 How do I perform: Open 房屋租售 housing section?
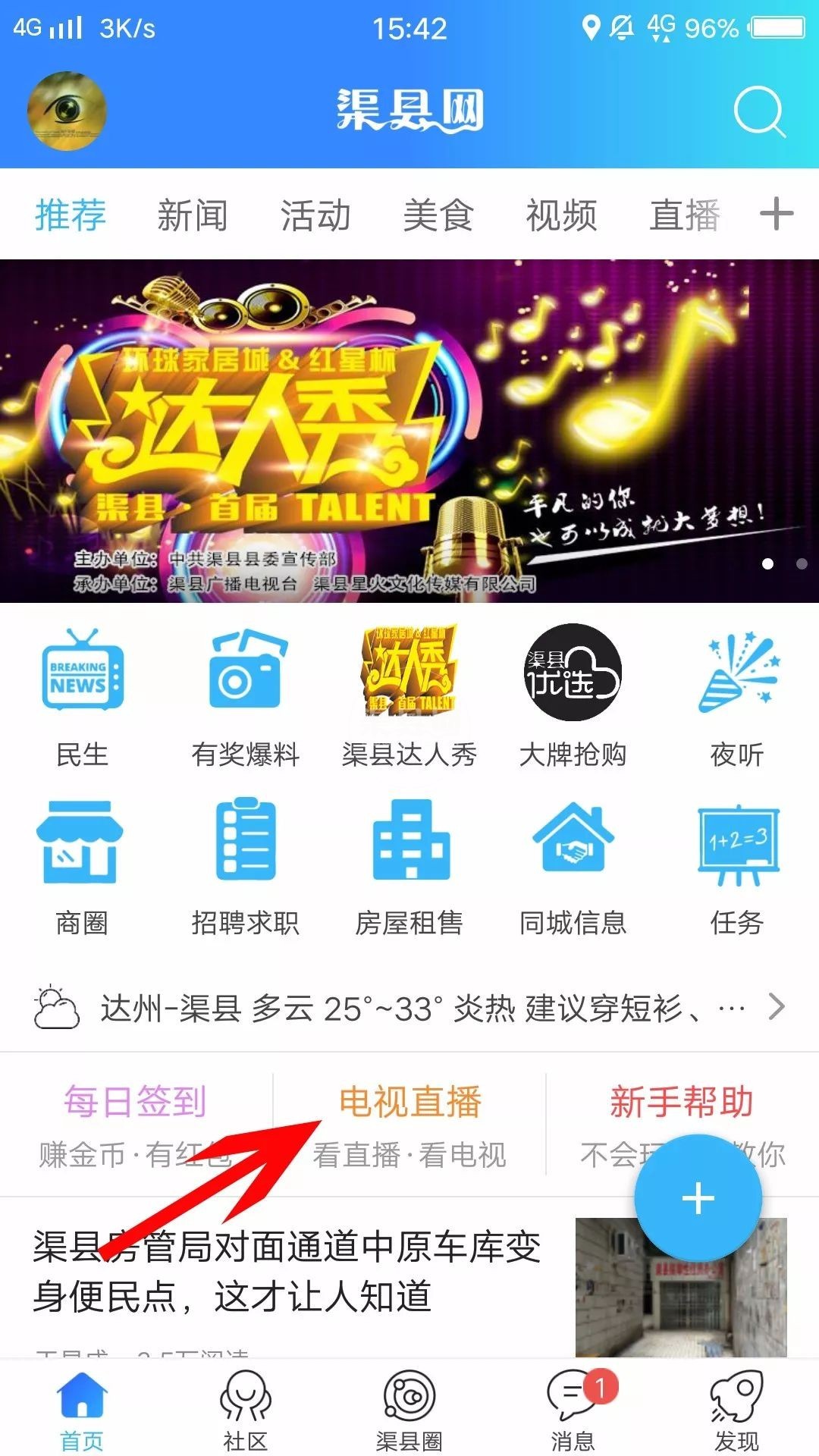[409, 864]
